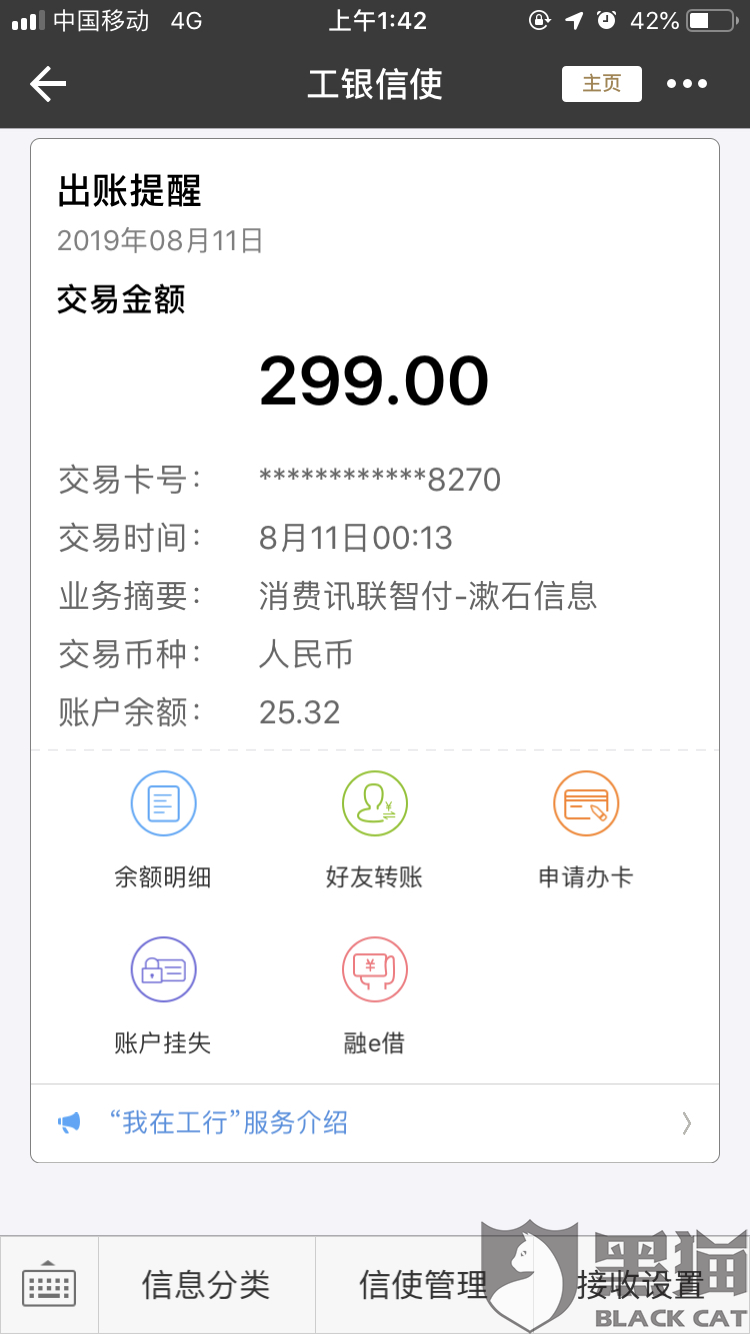Viewport: 750px width, 1334px height.
Task: Open the 信息分类 menu
Action: pos(206,1285)
